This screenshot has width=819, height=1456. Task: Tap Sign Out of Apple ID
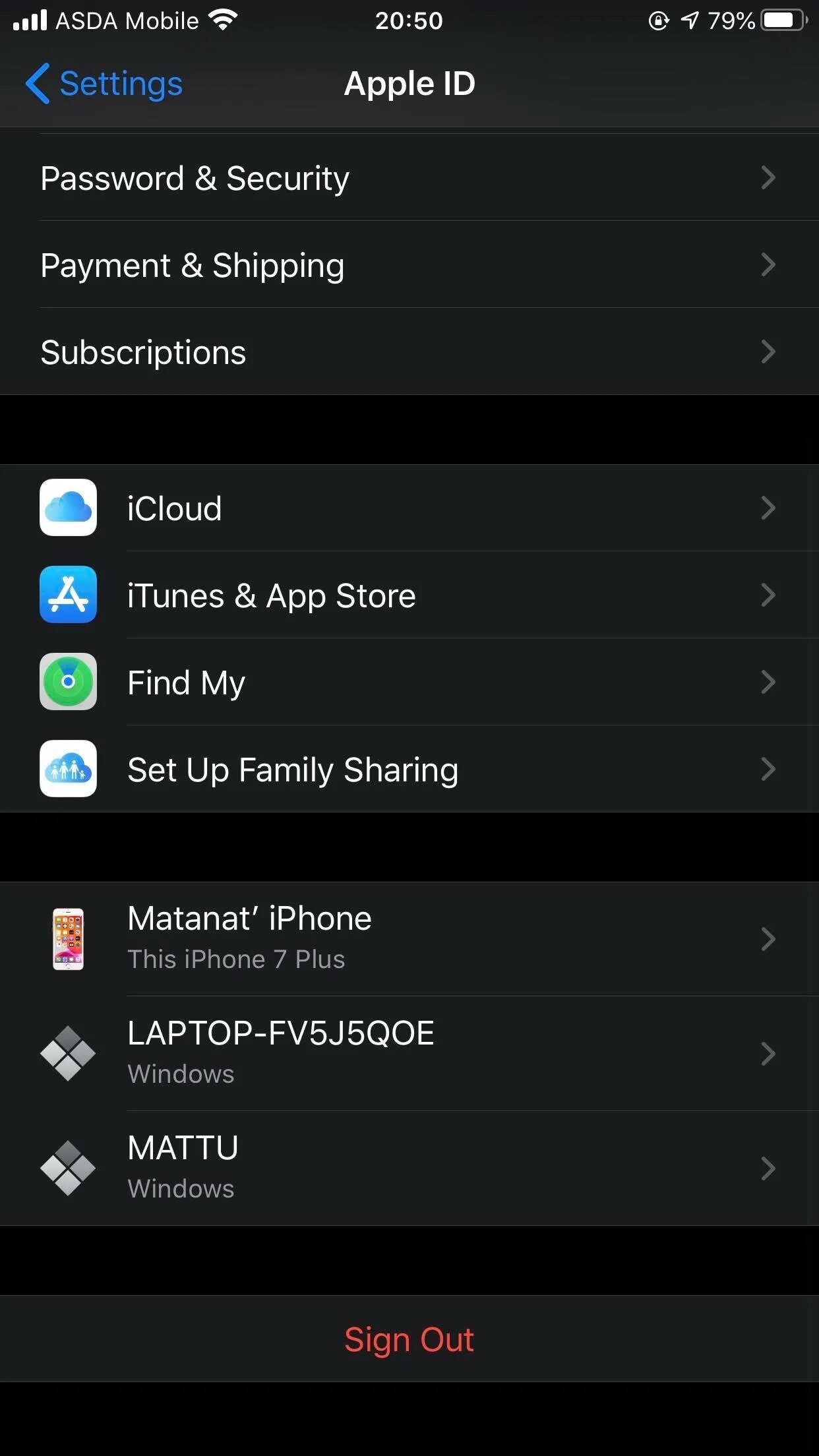[x=409, y=1339]
